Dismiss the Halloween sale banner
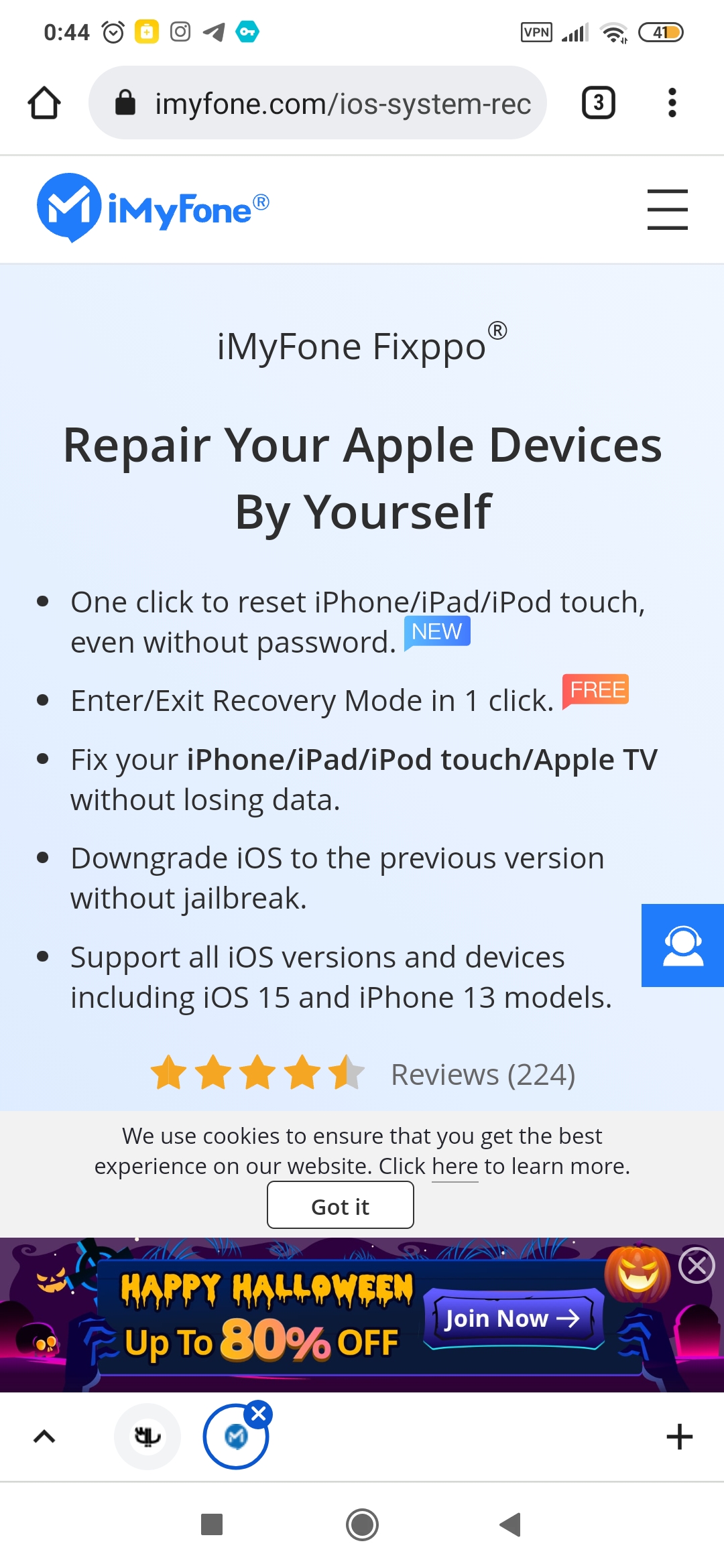 tap(697, 1266)
